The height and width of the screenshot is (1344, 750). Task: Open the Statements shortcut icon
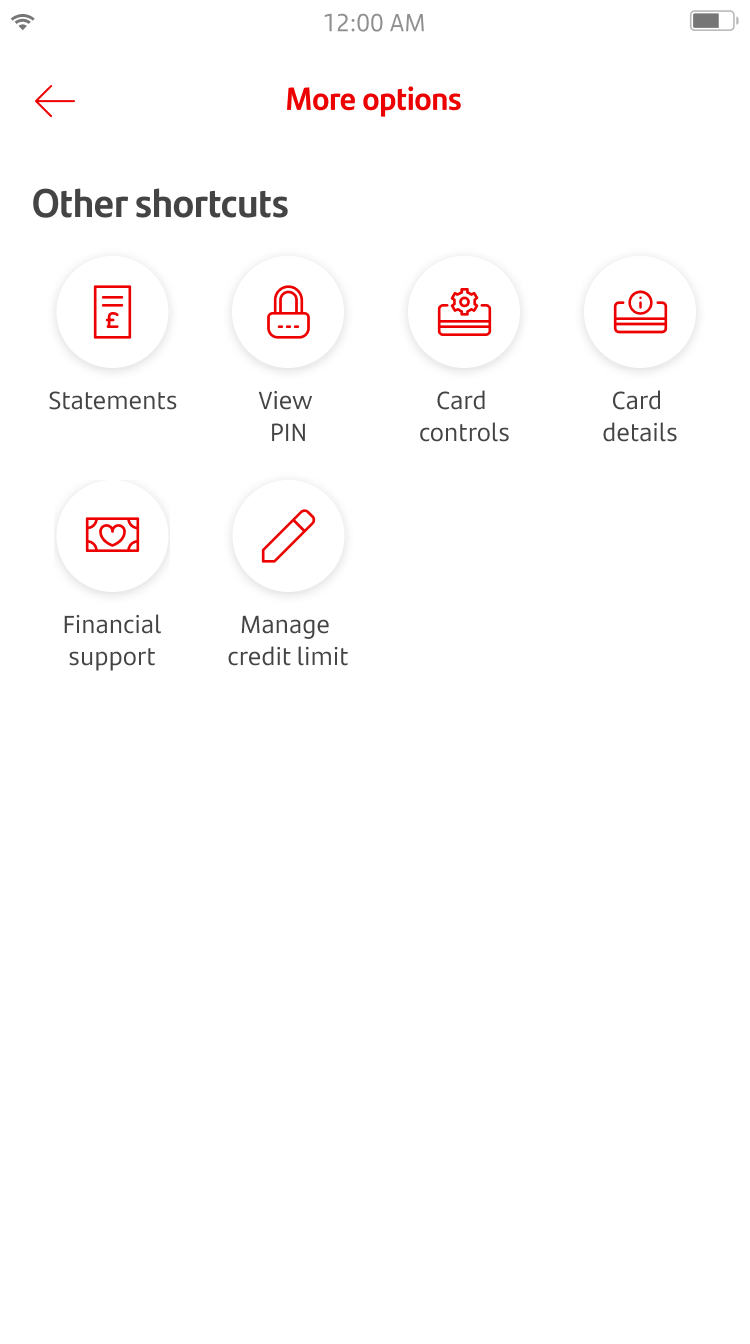point(112,312)
